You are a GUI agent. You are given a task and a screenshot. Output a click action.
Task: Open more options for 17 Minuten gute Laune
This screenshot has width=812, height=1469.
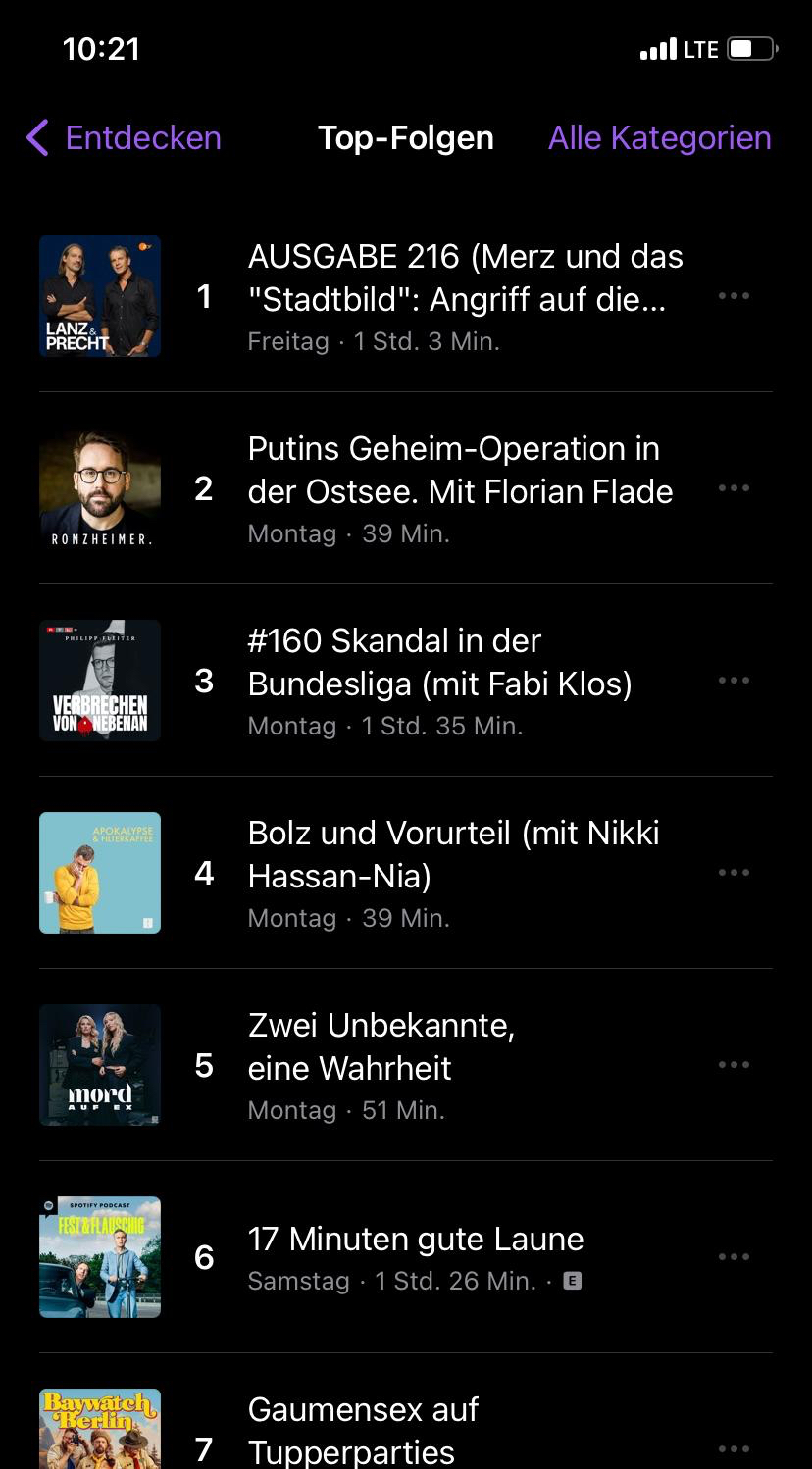point(734,1257)
